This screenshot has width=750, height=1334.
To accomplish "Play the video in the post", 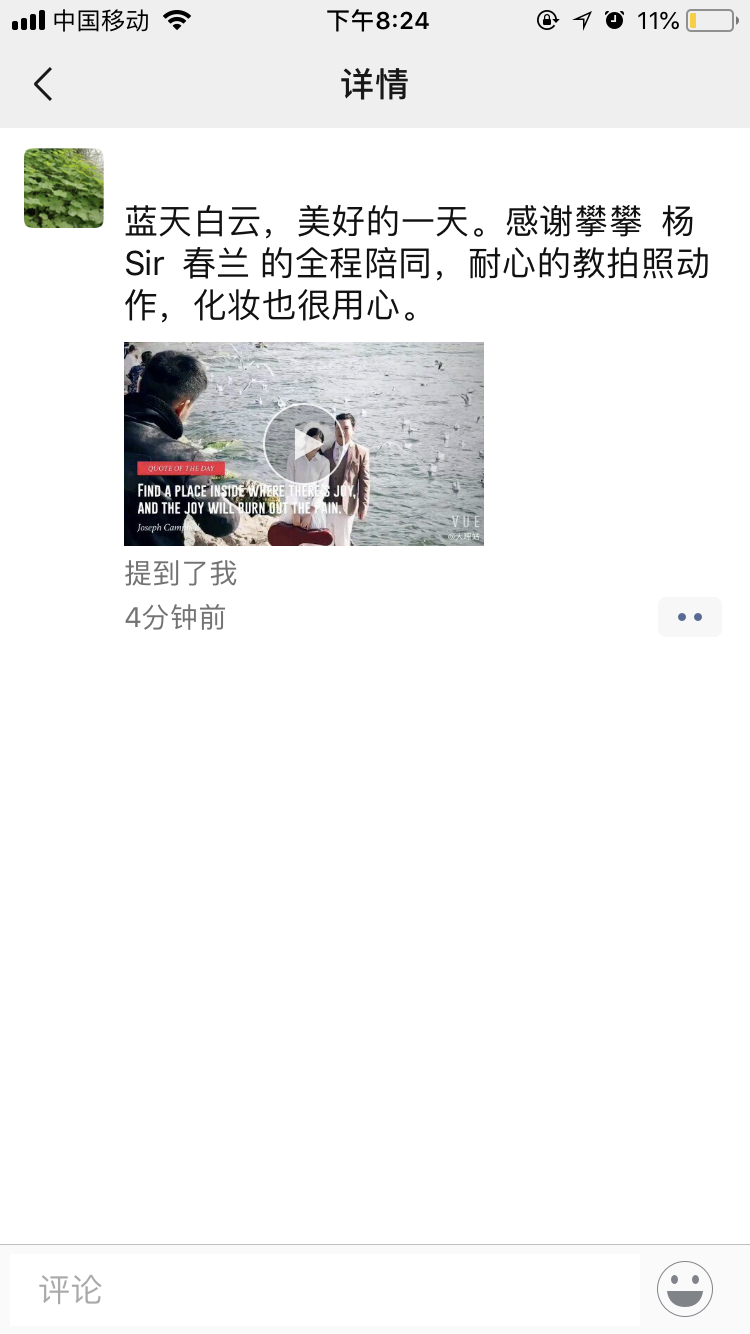I will pyautogui.click(x=303, y=444).
